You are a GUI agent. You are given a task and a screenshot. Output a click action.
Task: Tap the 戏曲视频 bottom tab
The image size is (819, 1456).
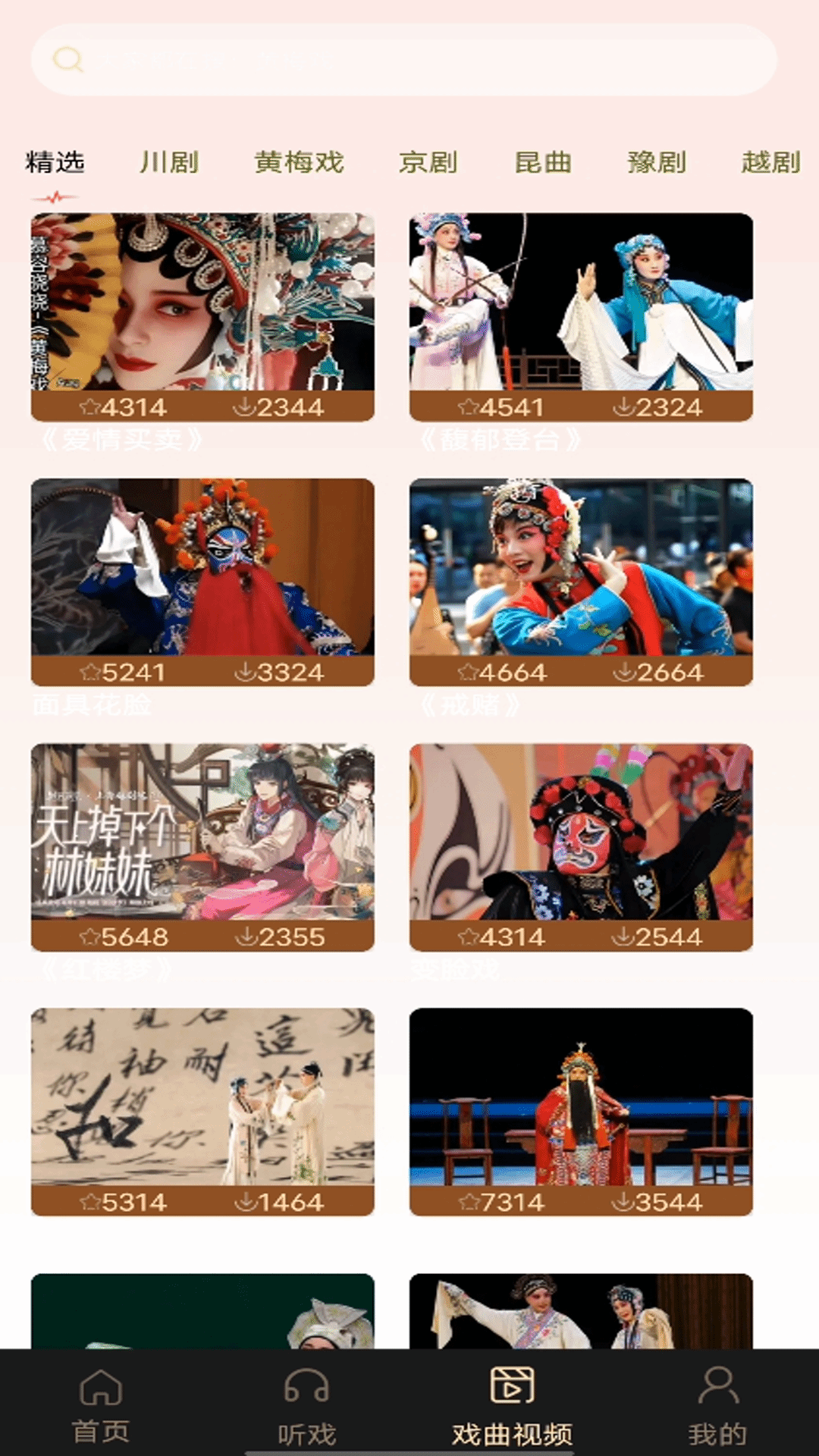click(x=512, y=1405)
